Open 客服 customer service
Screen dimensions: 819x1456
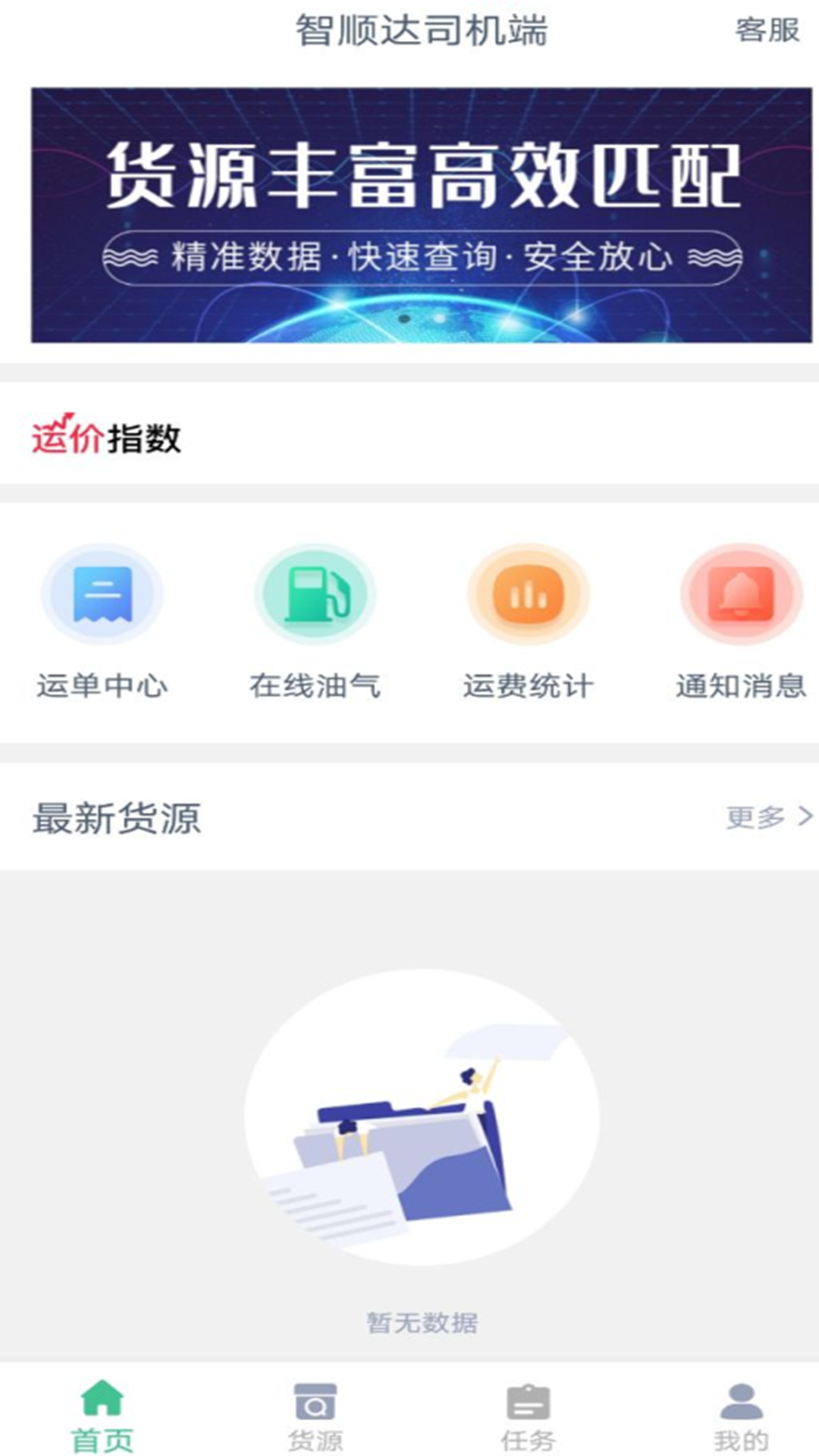[767, 31]
